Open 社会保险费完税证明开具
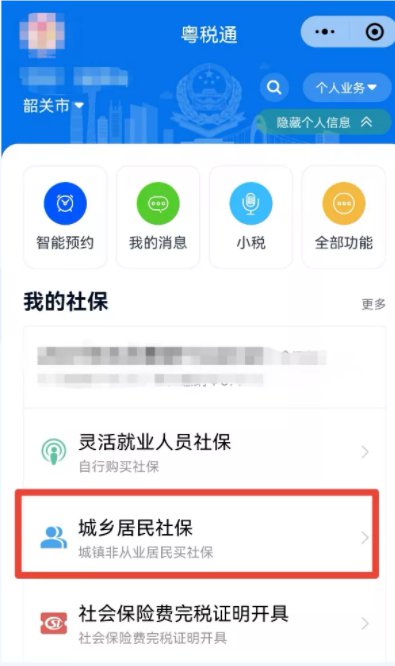Screen dimensions: 395x666 (204, 624)
